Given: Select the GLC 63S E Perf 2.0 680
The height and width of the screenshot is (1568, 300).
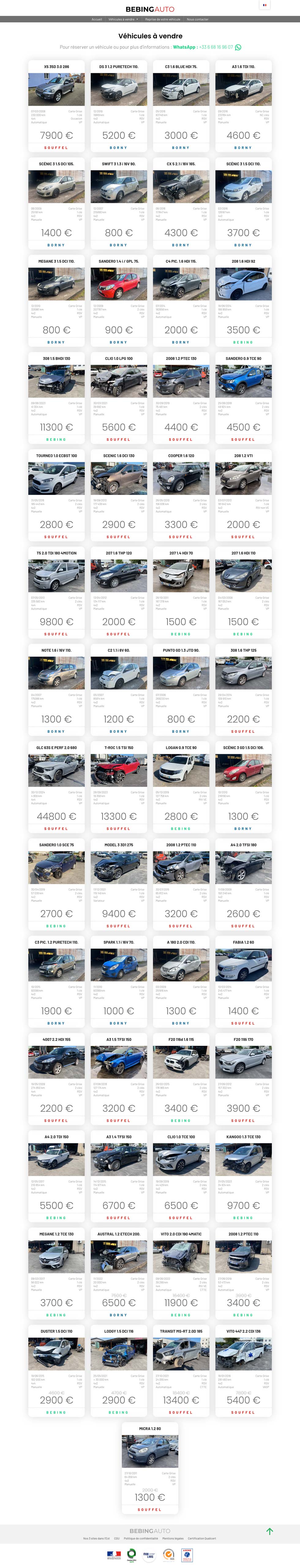Looking at the screenshot, I should click(x=57, y=771).
